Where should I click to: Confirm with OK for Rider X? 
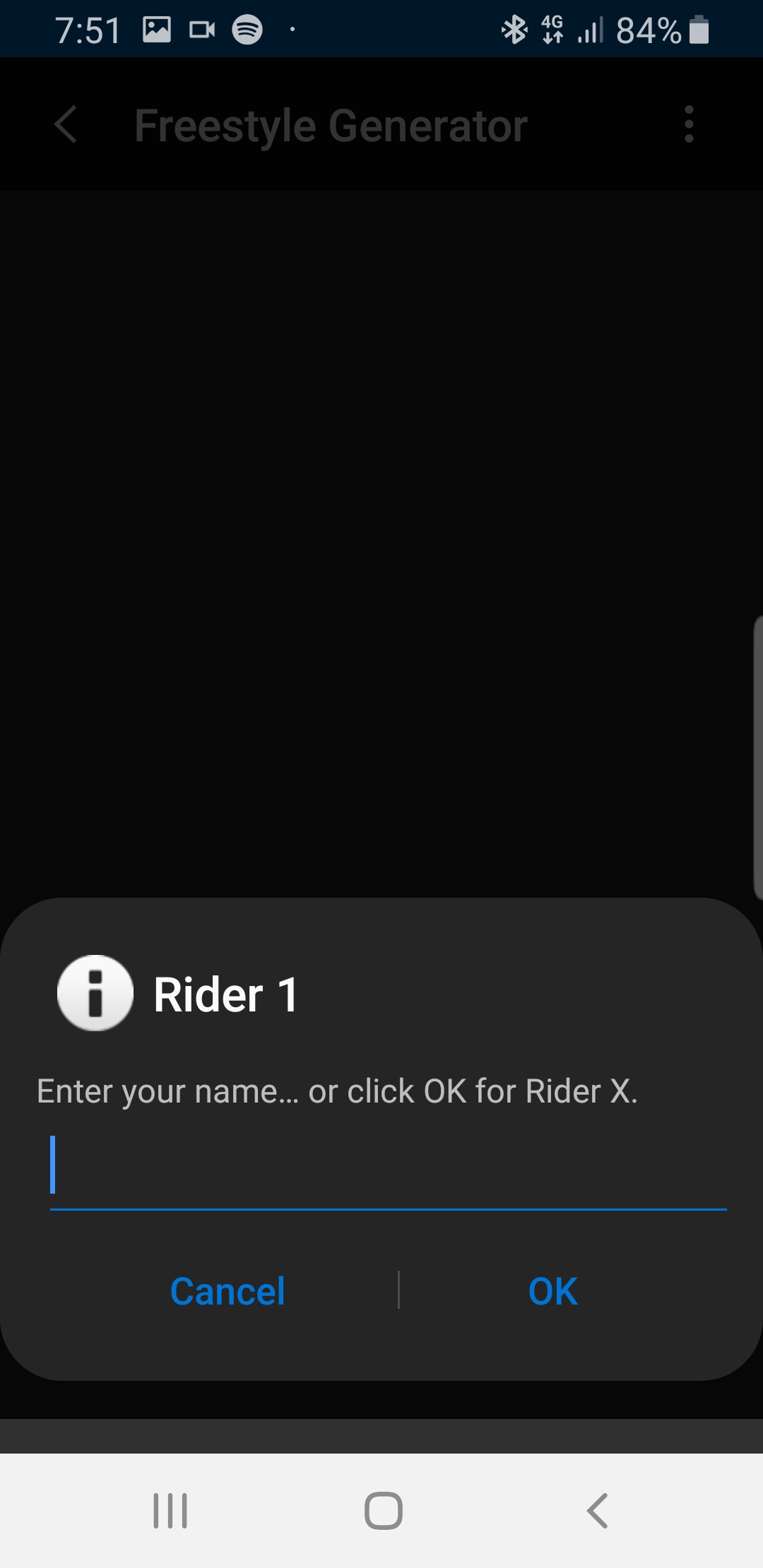pyautogui.click(x=552, y=1291)
